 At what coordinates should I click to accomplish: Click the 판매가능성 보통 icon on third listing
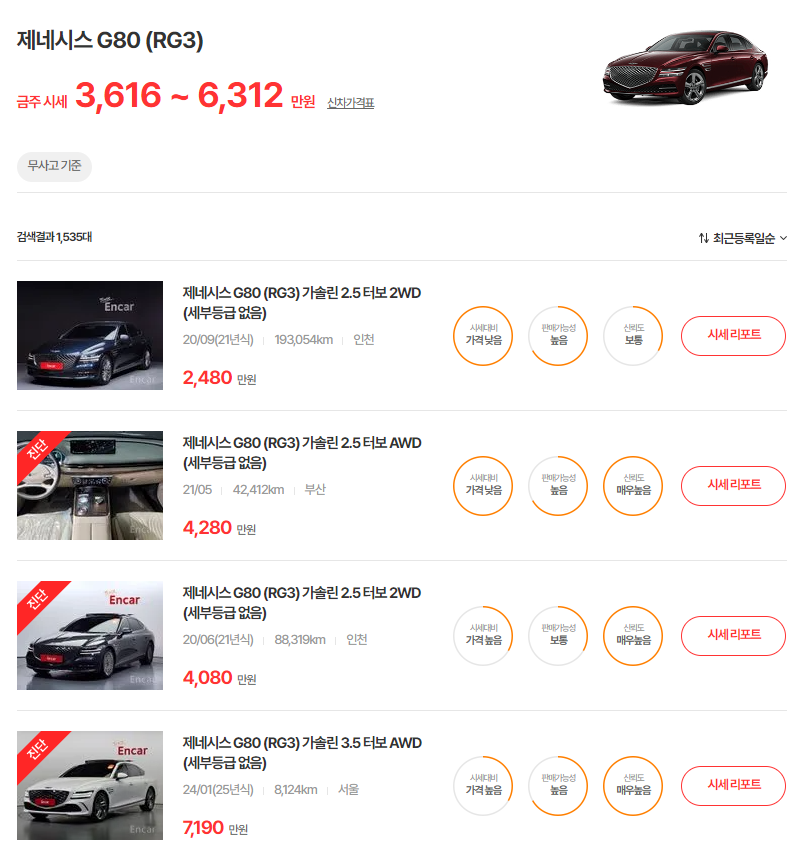(x=558, y=636)
